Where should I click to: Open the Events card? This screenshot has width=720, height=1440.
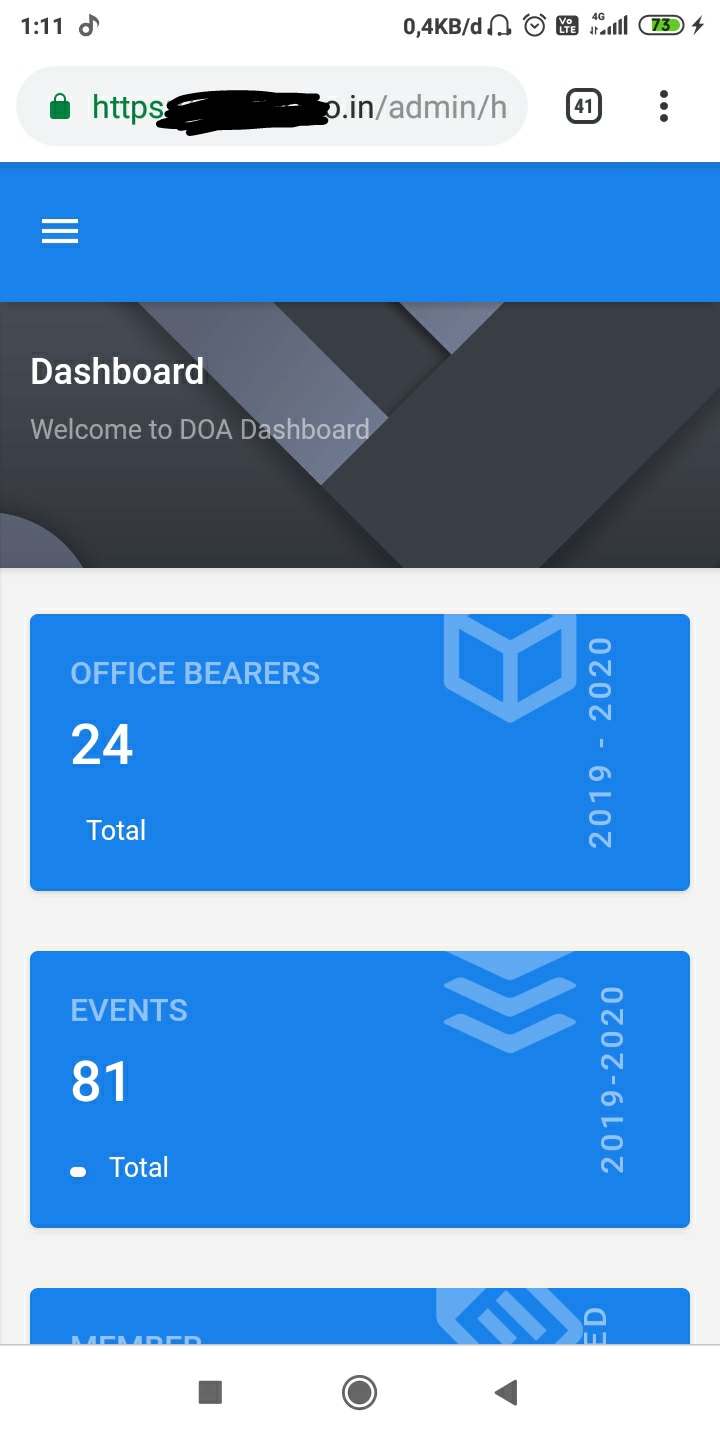pyautogui.click(x=360, y=1089)
